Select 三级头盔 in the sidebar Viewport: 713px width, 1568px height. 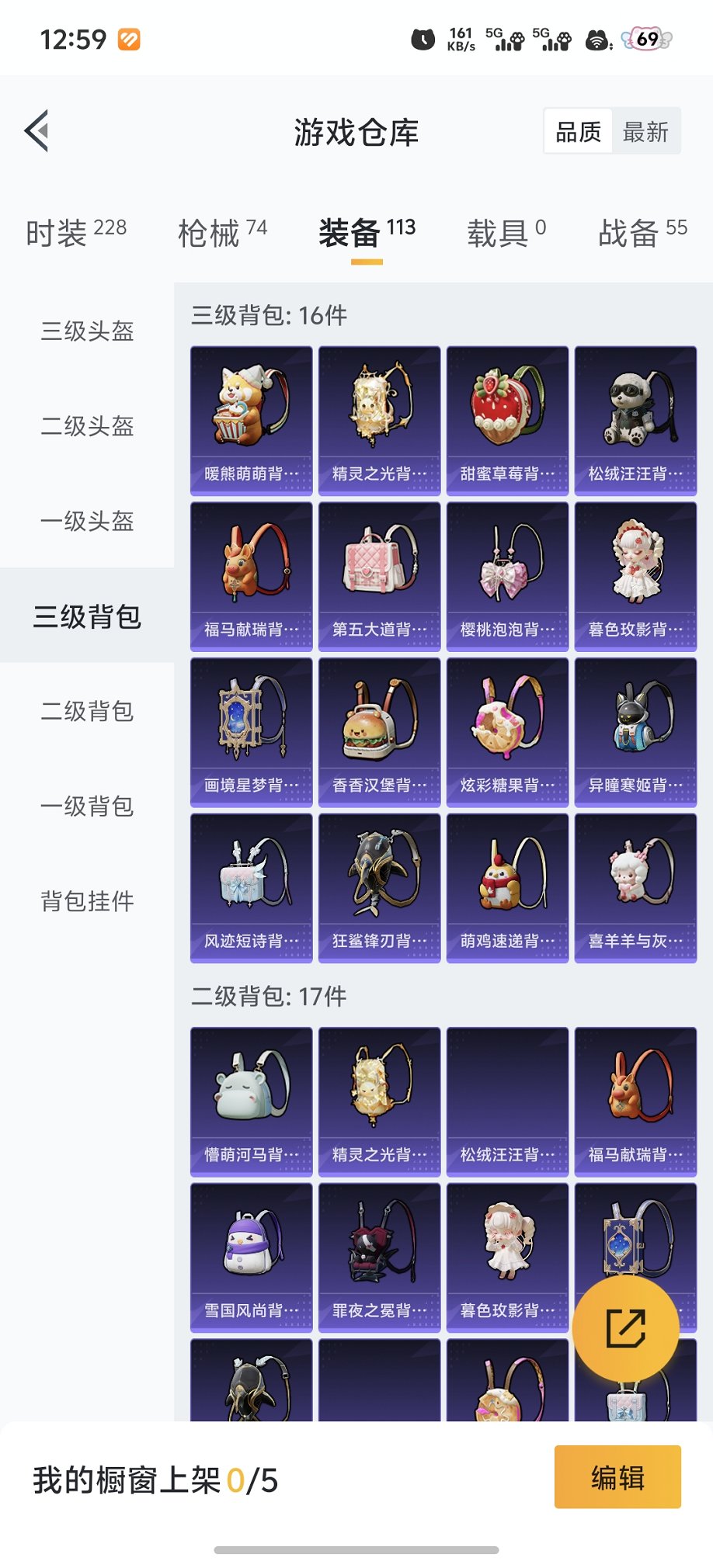coord(87,332)
